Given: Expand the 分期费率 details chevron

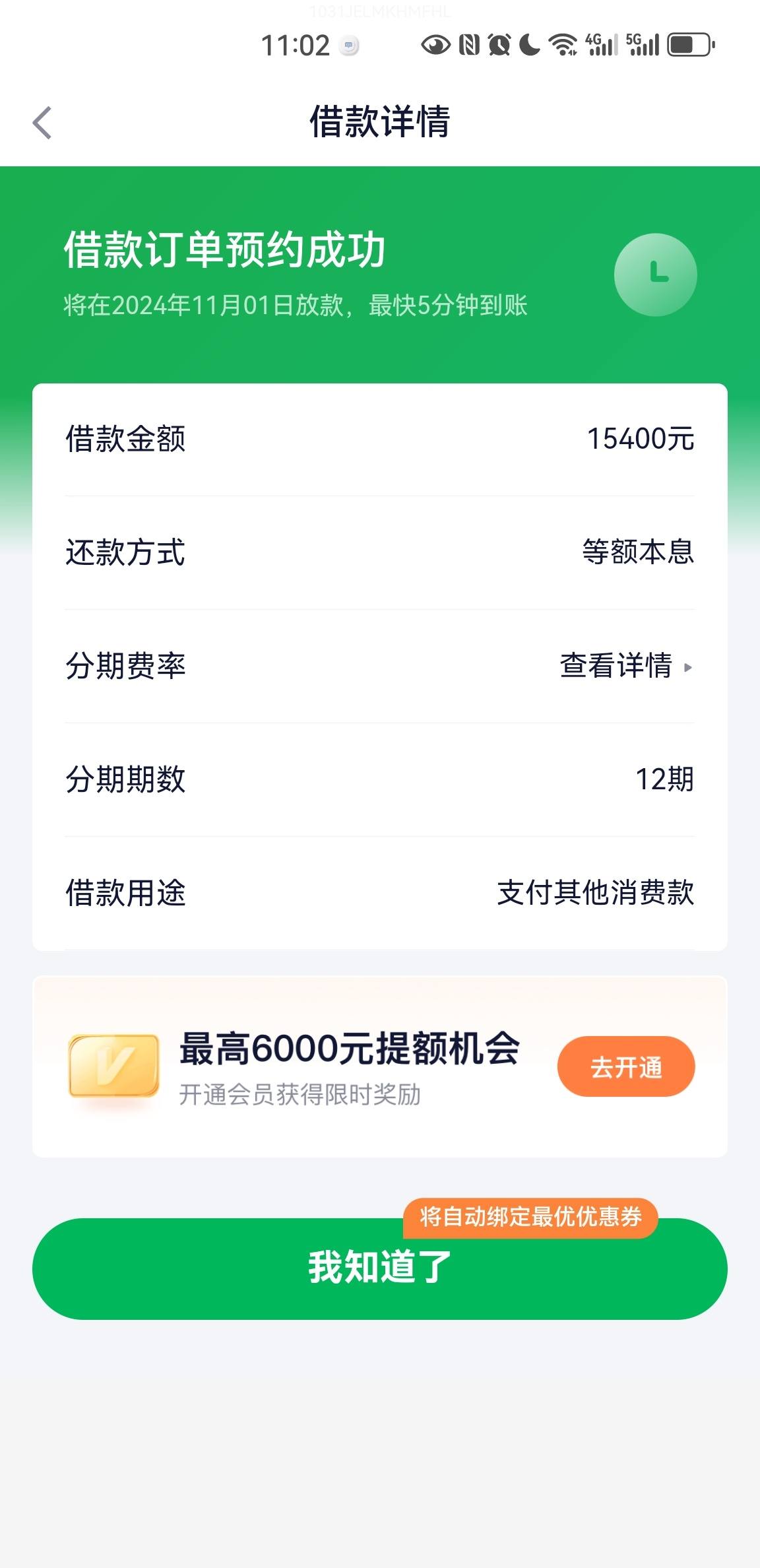Looking at the screenshot, I should tap(688, 669).
